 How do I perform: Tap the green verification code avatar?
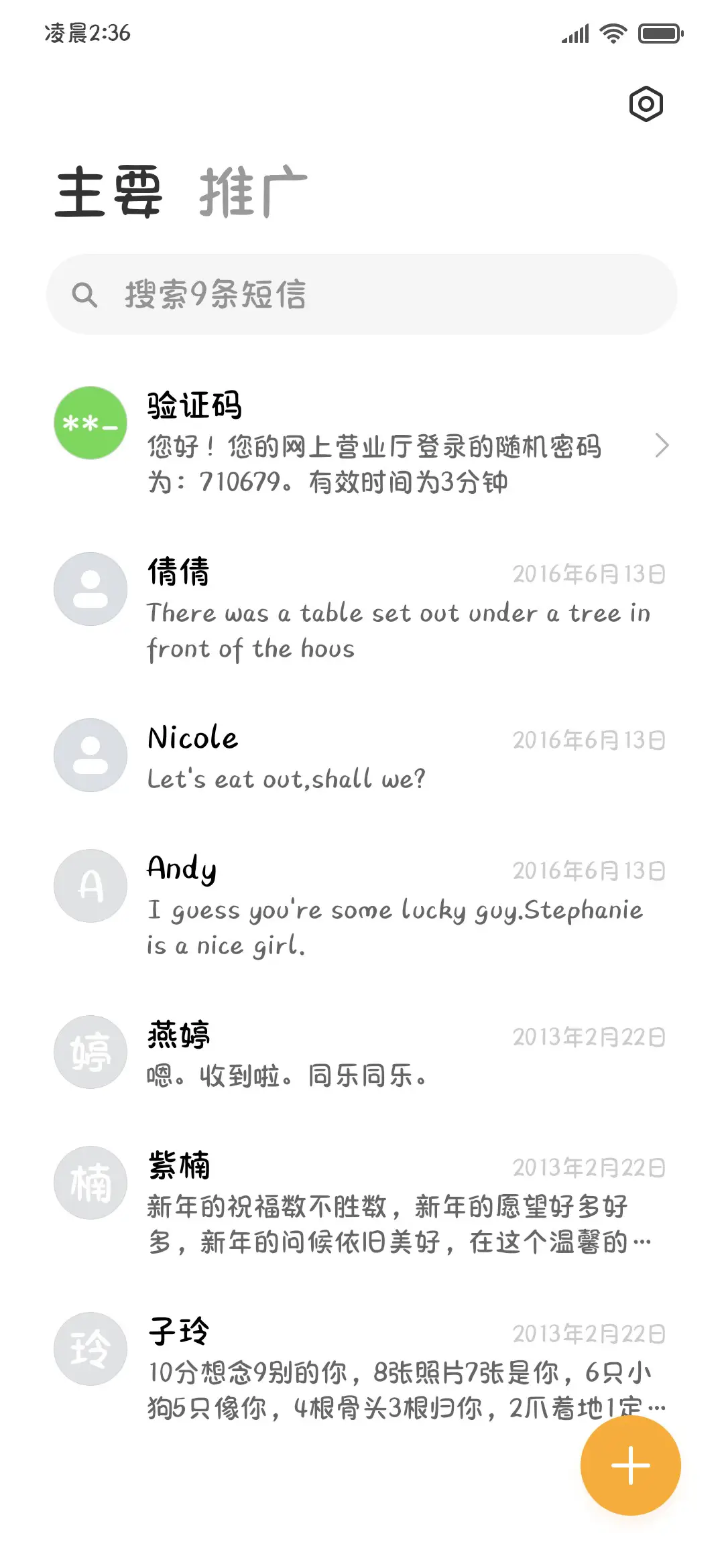tap(89, 422)
